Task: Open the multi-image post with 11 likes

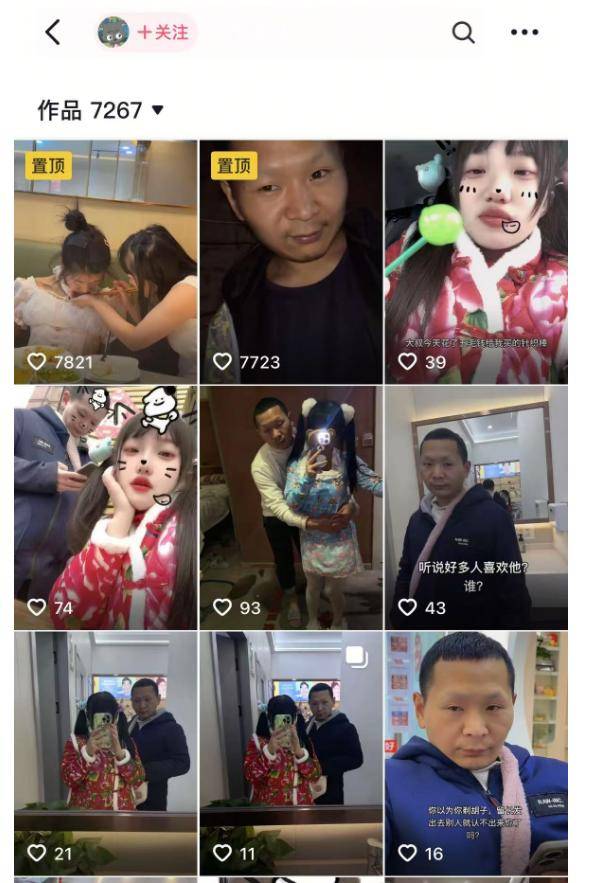Action: [x=291, y=754]
